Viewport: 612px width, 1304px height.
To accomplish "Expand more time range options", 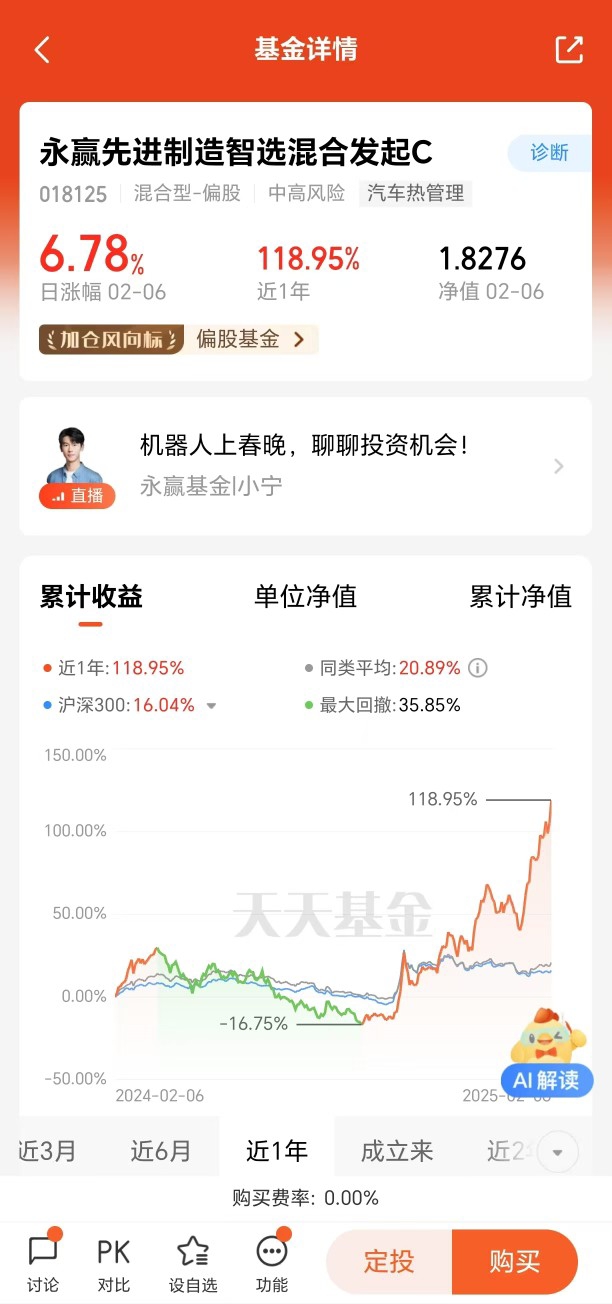I will 558,1152.
